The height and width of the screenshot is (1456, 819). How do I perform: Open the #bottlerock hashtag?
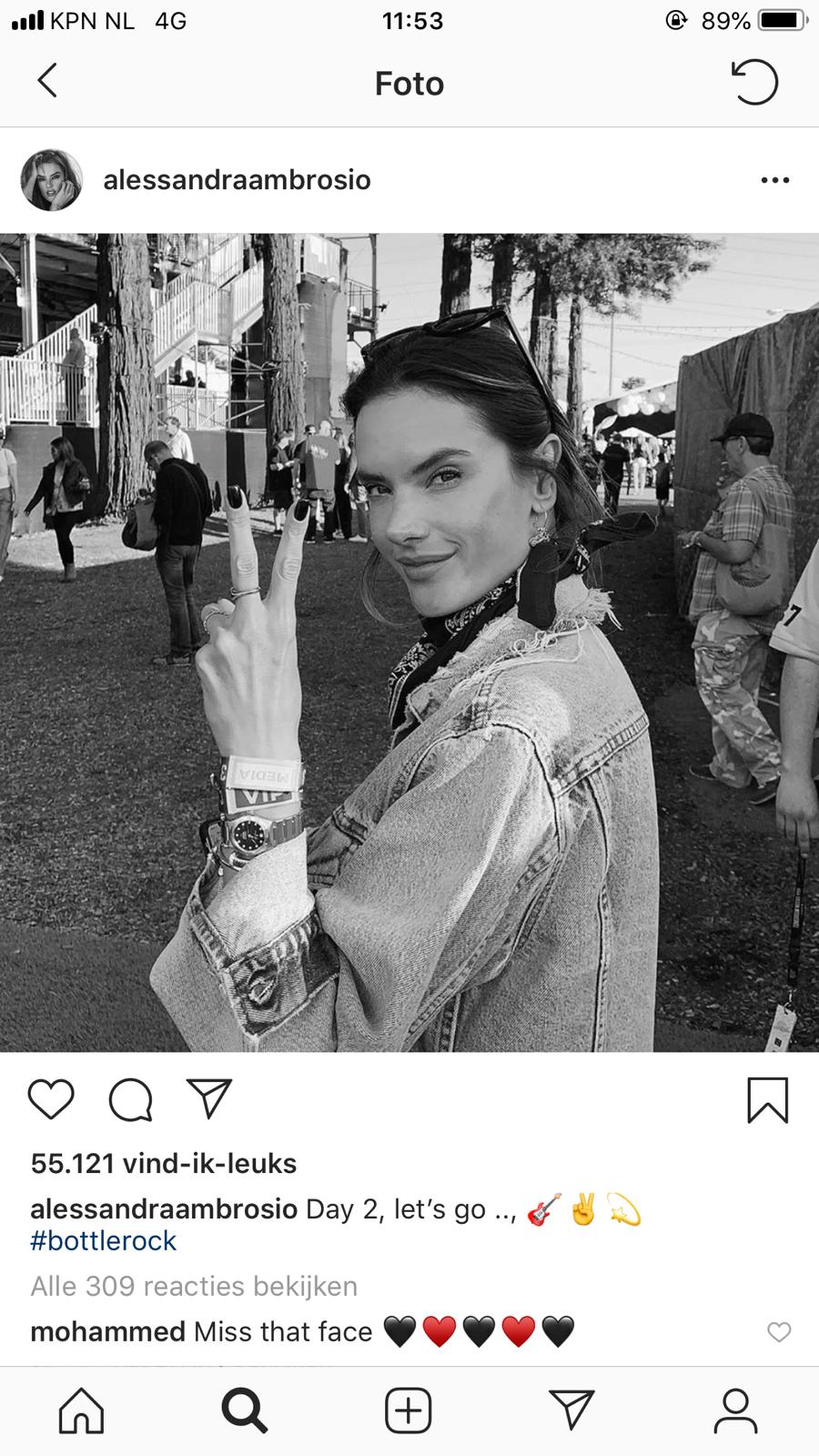[103, 1240]
